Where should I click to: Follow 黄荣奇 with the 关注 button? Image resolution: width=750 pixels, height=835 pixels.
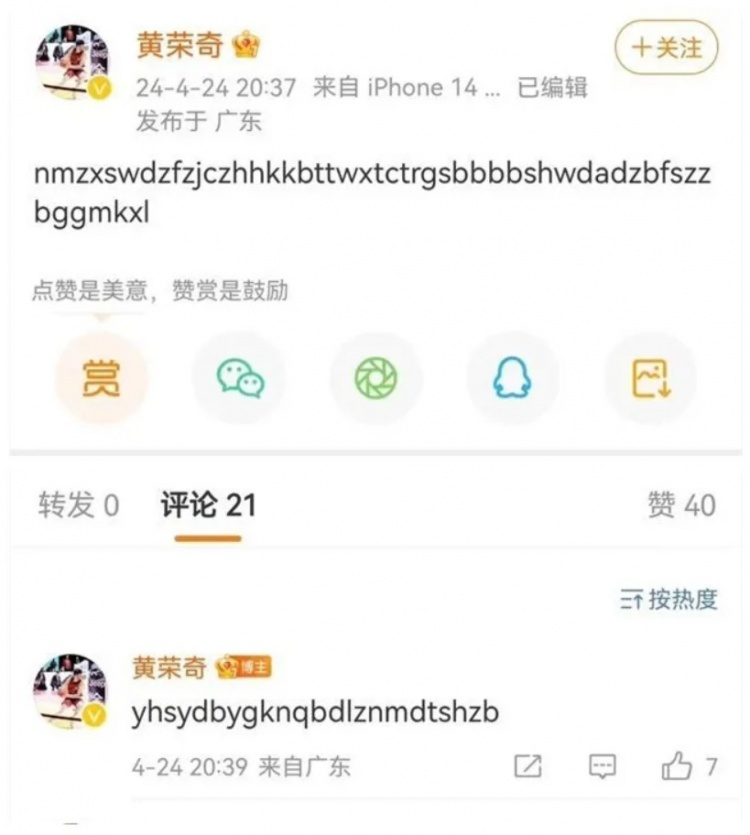point(666,47)
